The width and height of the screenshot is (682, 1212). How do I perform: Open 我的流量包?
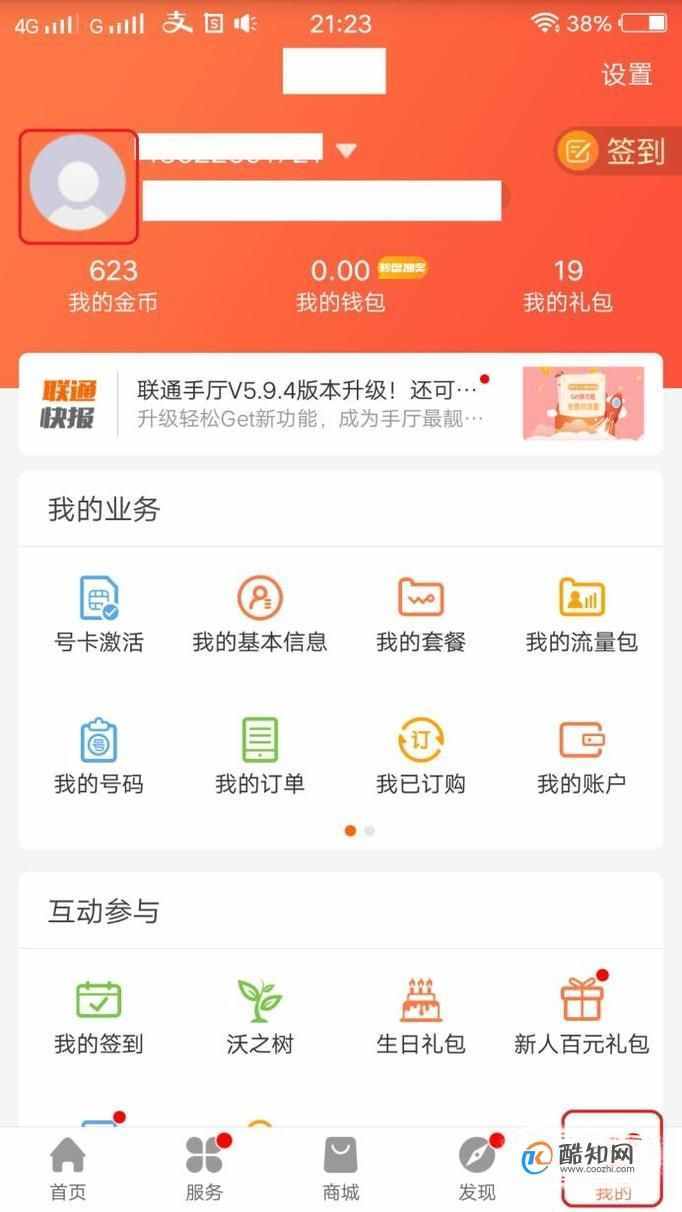581,615
